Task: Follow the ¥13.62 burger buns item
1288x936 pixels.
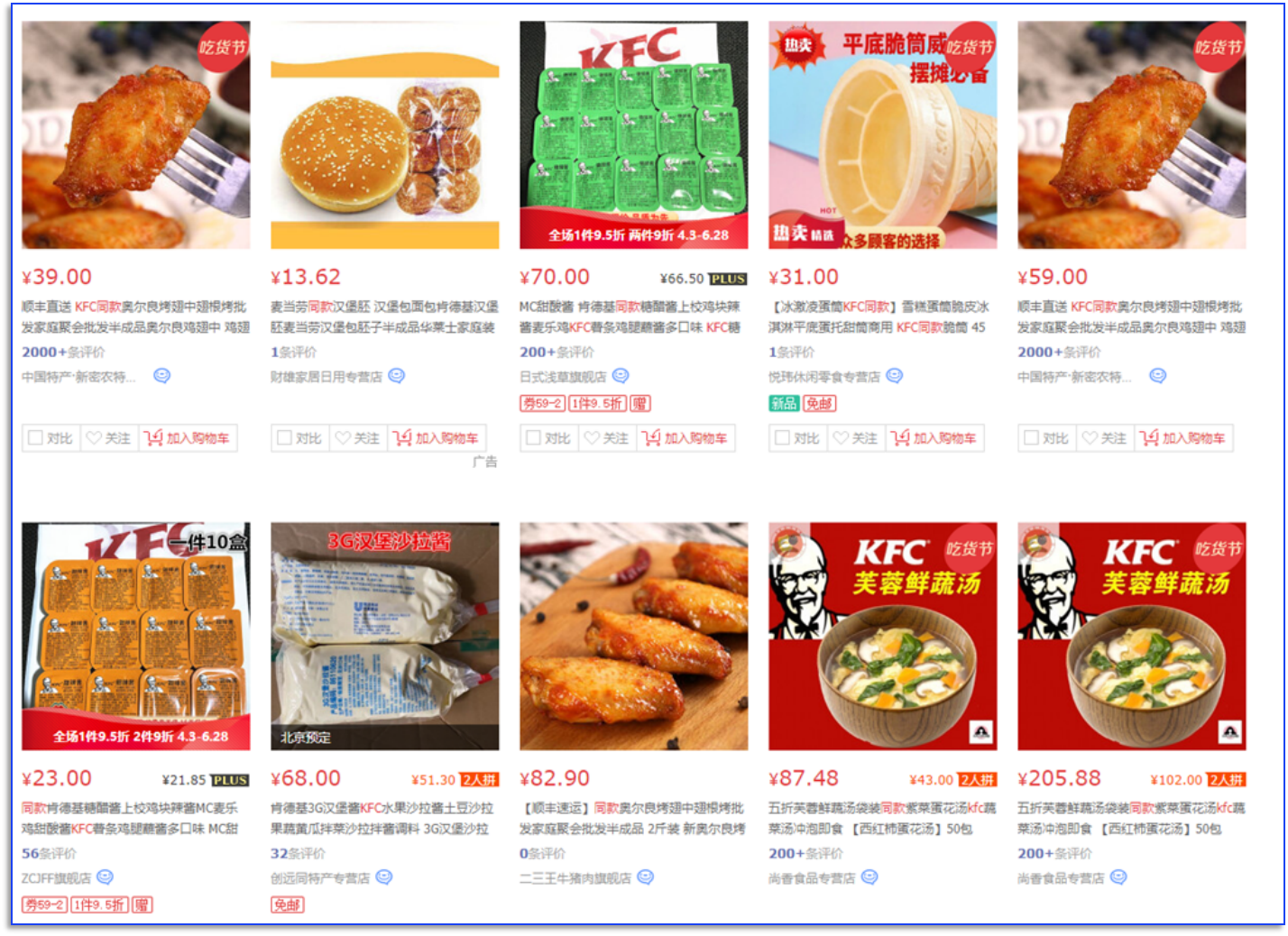Action: 357,438
